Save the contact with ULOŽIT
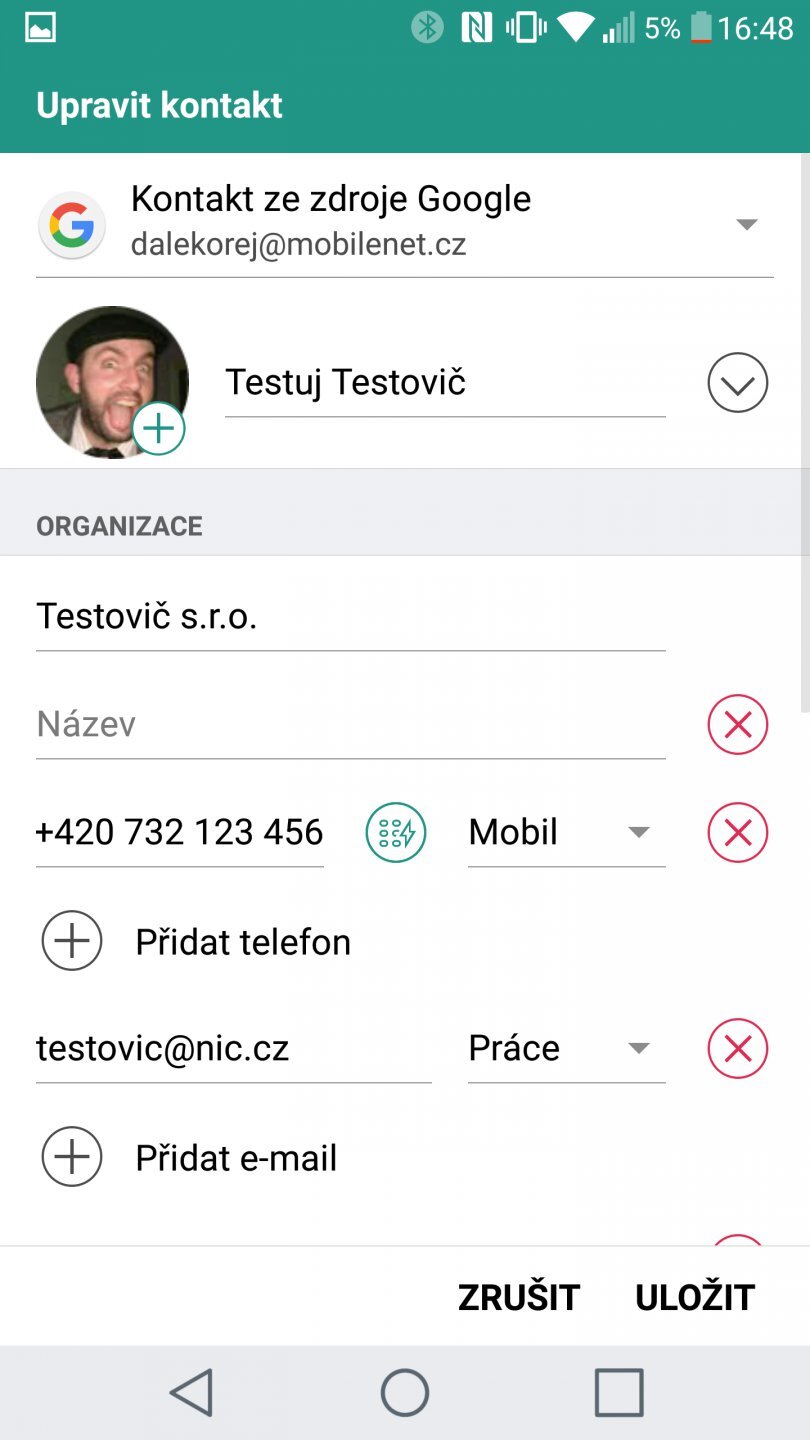Screen dimensions: 810x1440 695,1297
